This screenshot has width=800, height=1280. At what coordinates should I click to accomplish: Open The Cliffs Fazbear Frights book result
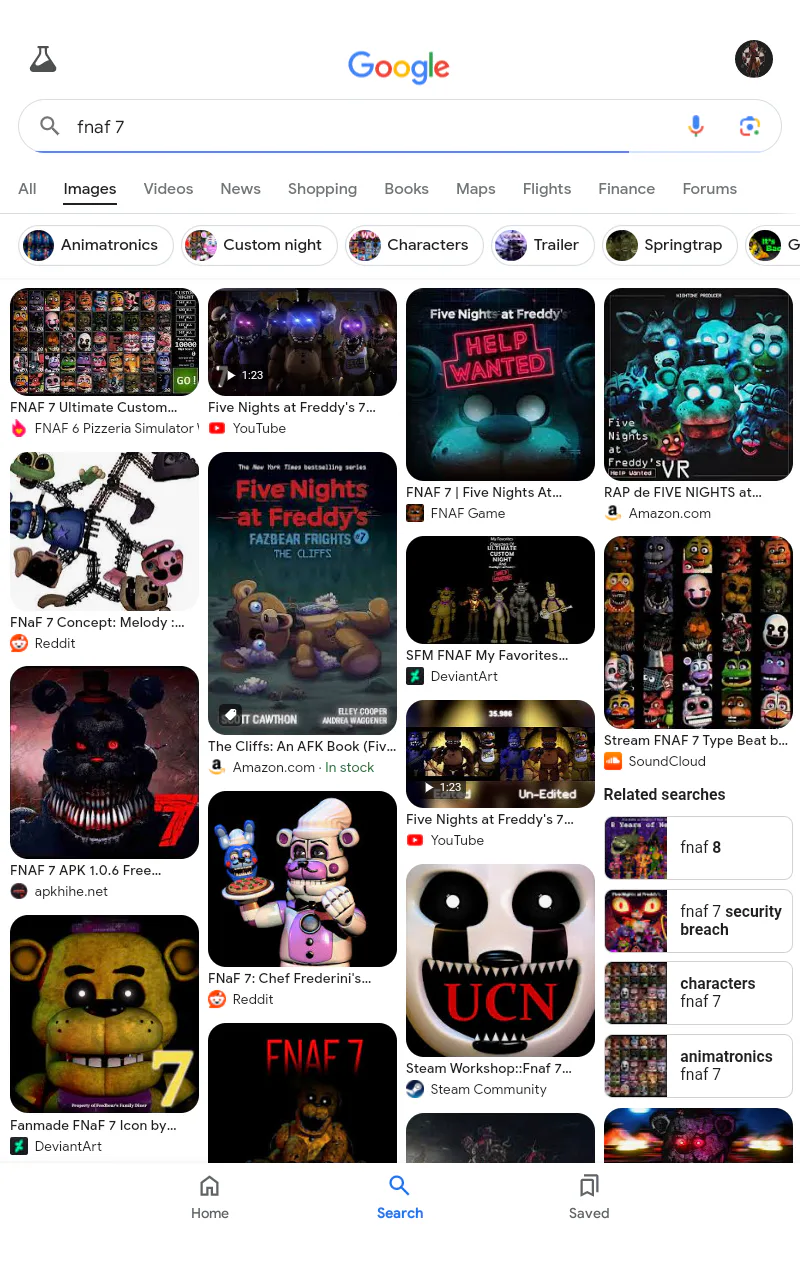(302, 594)
